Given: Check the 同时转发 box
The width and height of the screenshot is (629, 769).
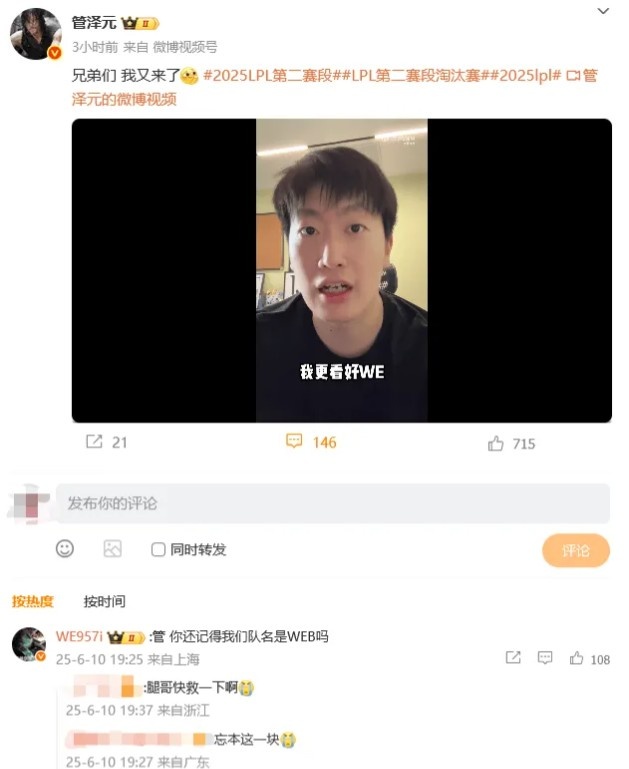Looking at the screenshot, I should (x=158, y=549).
